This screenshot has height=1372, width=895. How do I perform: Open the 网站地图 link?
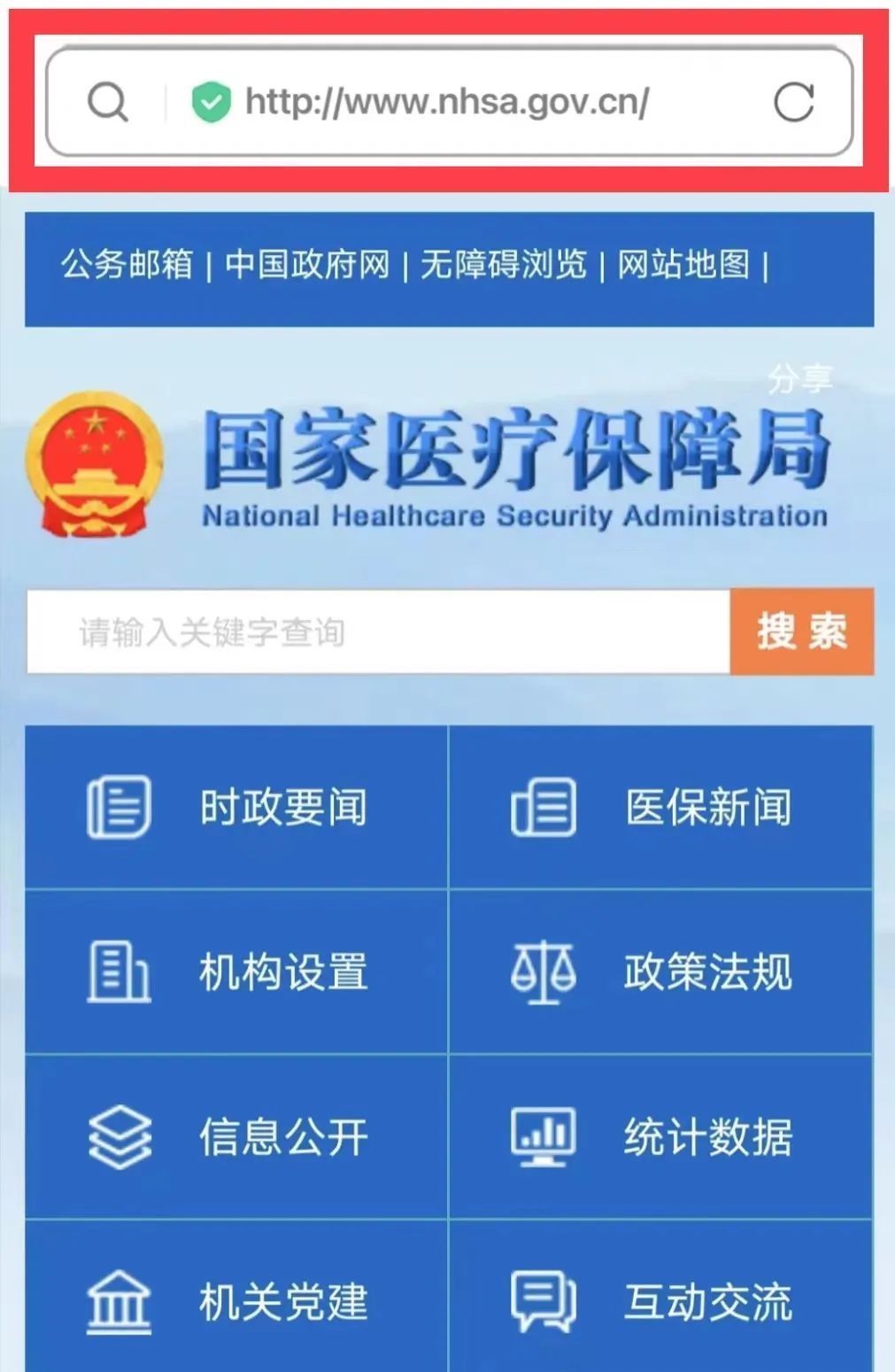pyautogui.click(x=683, y=264)
